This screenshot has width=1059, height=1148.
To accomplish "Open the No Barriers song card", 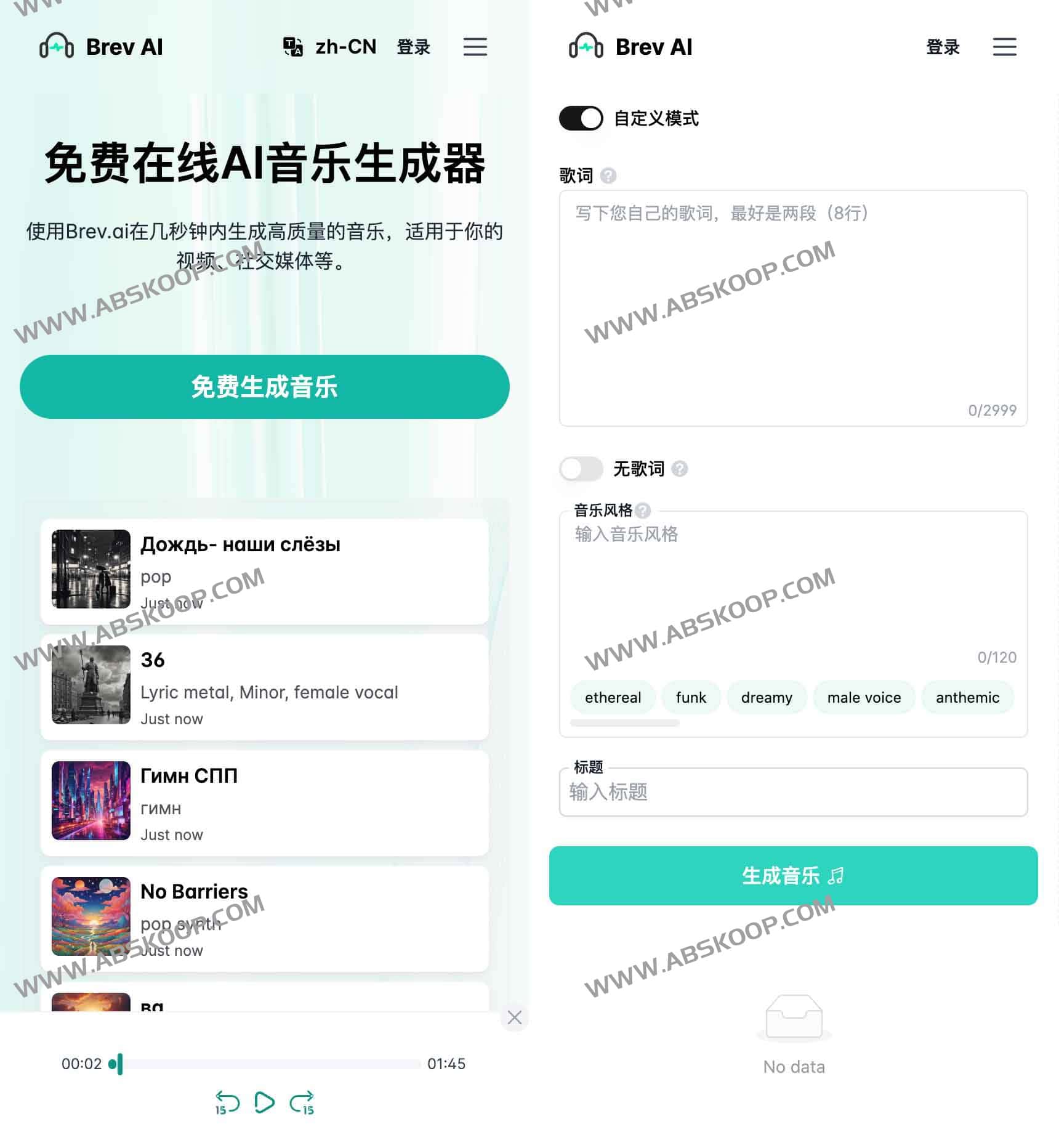I will (x=264, y=918).
